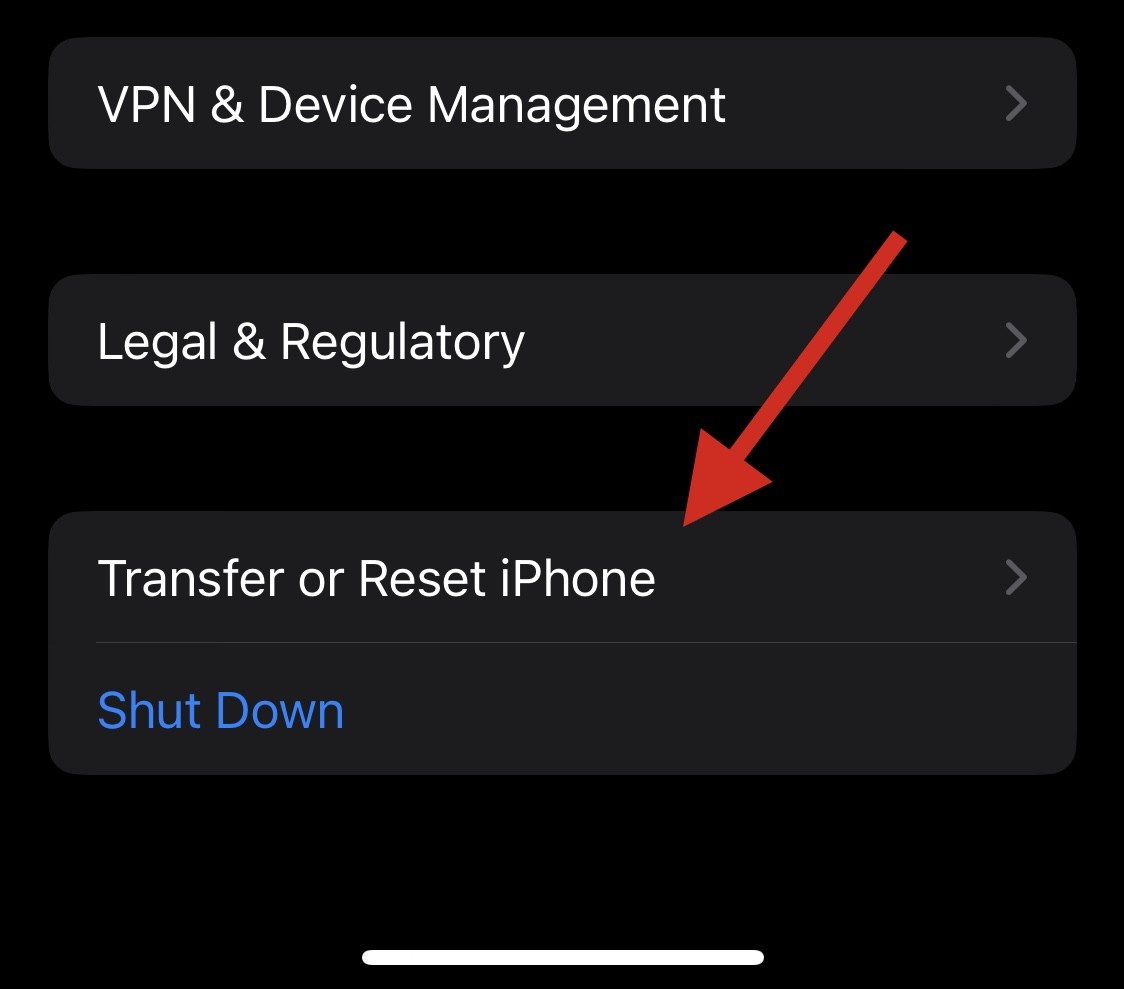This screenshot has height=989, width=1124.
Task: Select Shut Down option
Action: (221, 710)
